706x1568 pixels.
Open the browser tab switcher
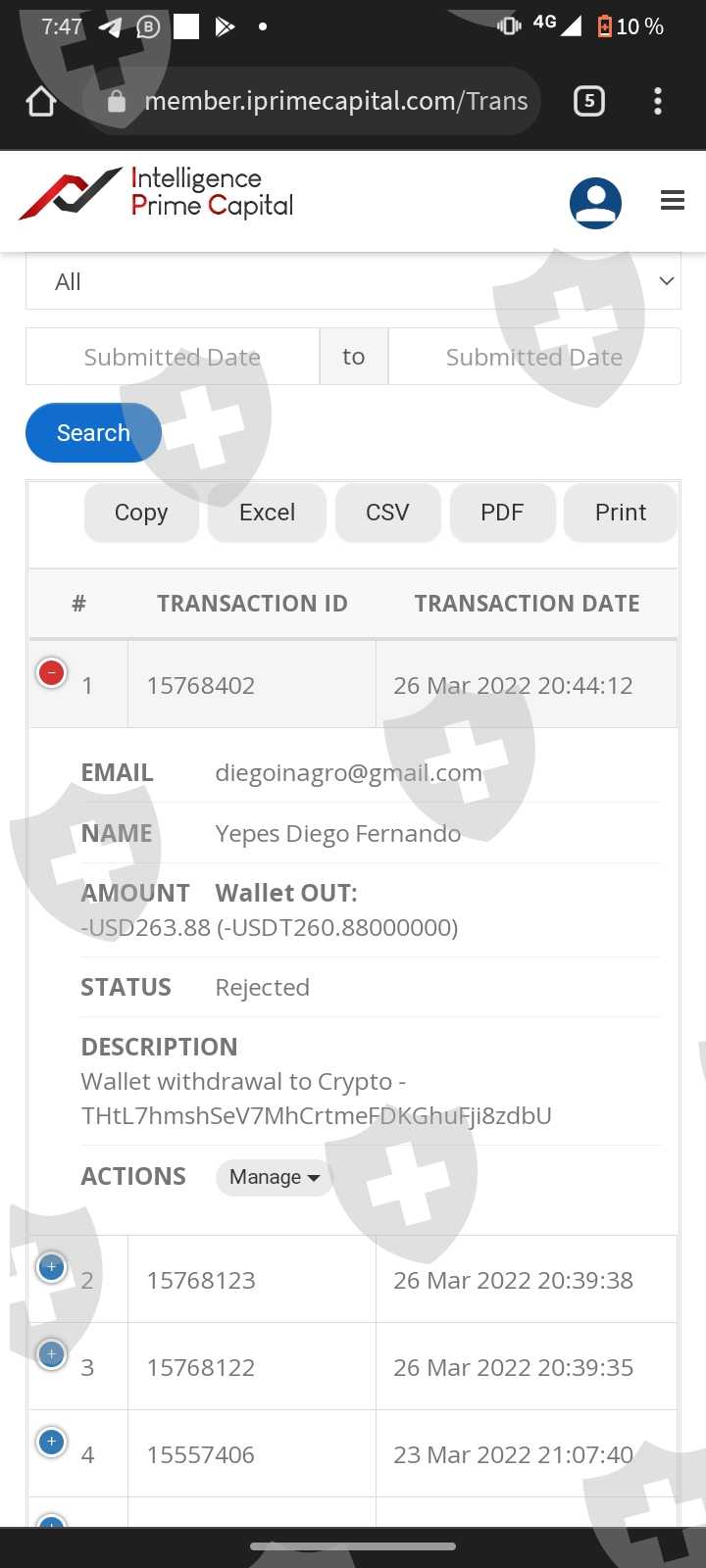(588, 101)
